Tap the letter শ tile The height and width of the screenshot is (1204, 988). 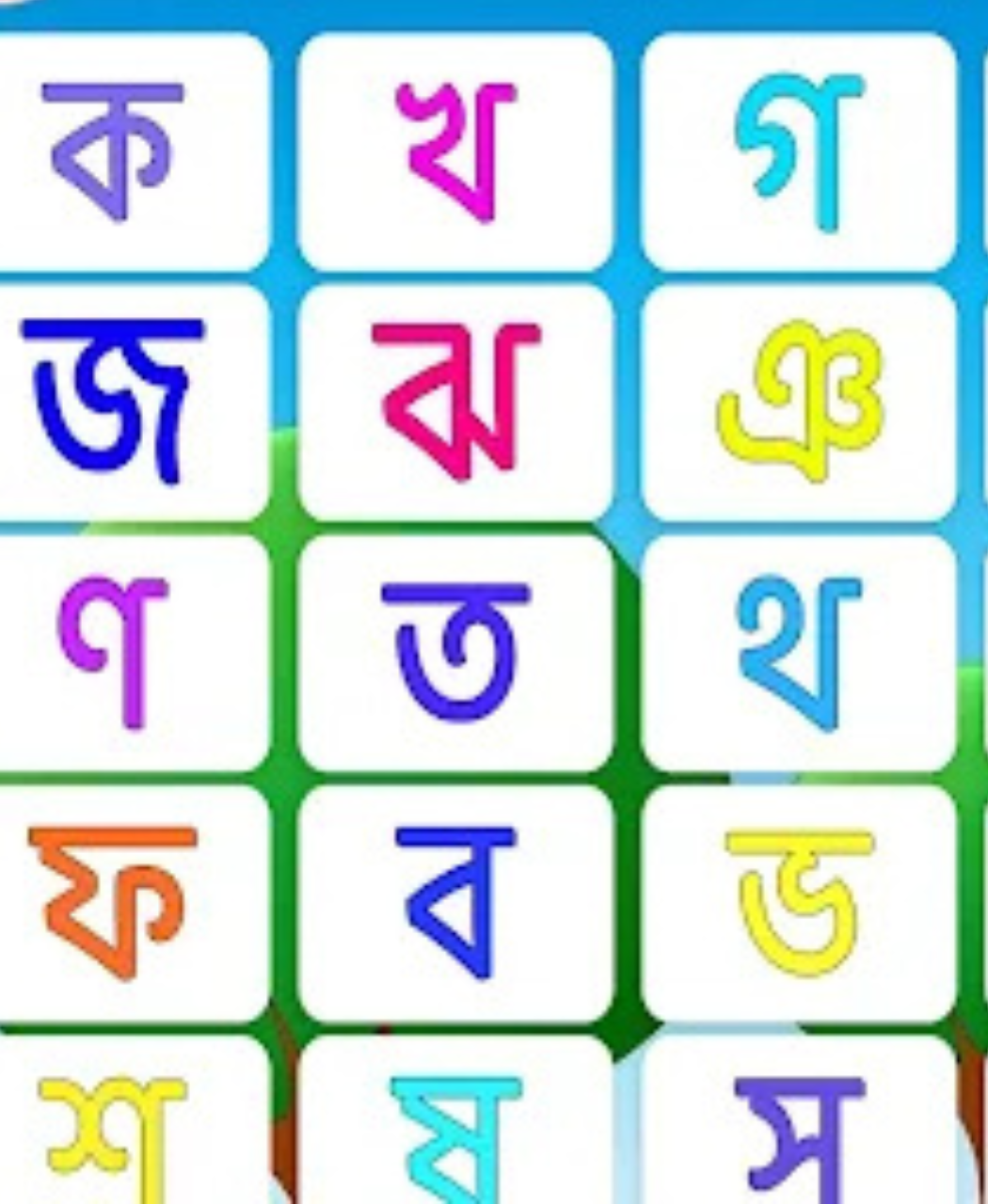tap(132, 1120)
